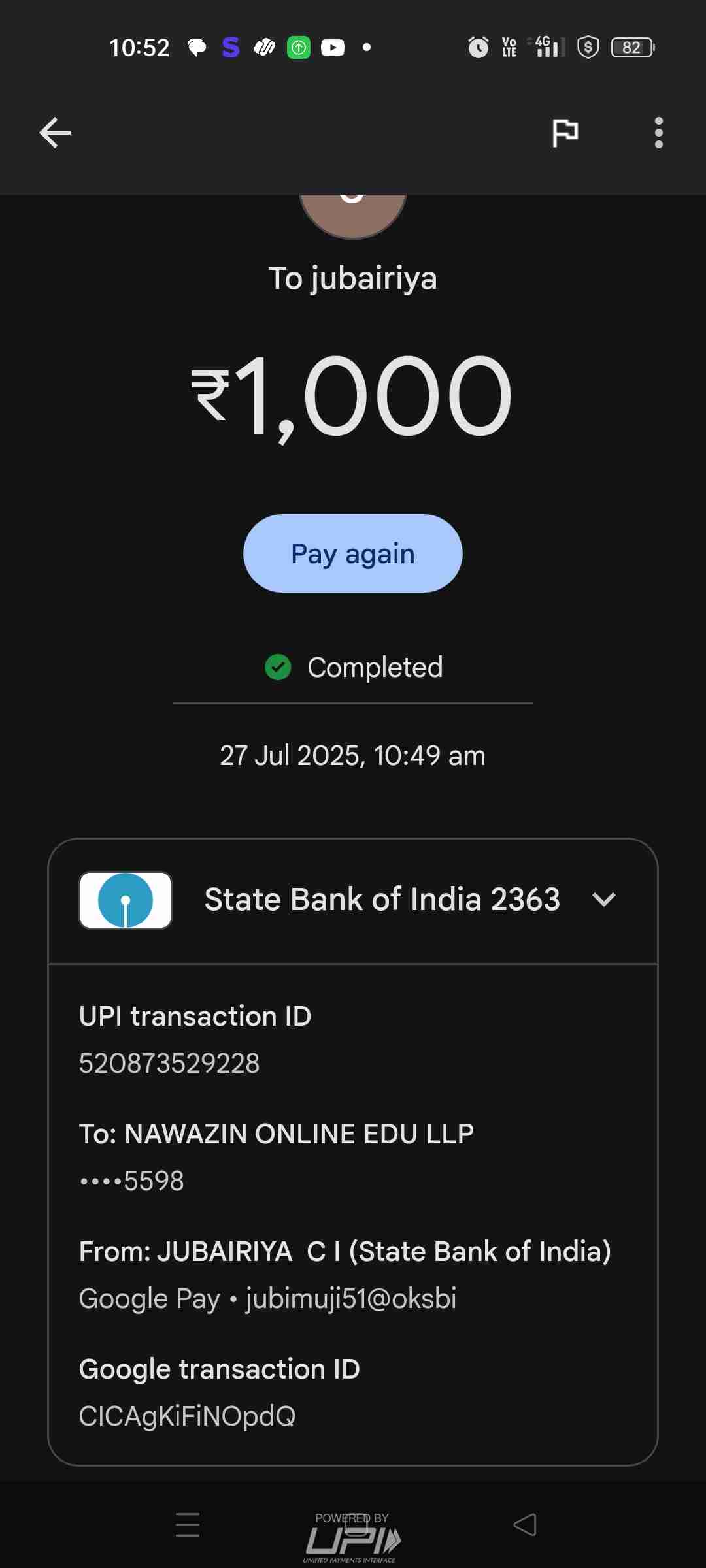
Task: Open recent apps from the navigation bar
Action: pyautogui.click(x=188, y=1524)
